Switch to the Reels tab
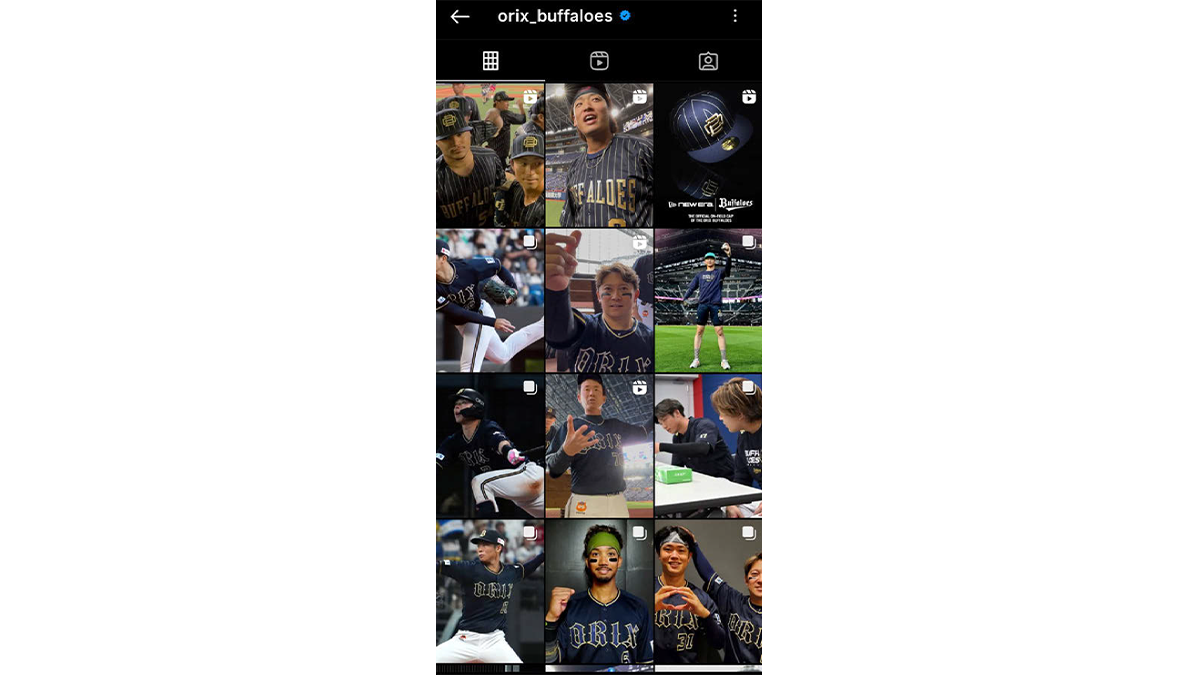Viewport: 1200px width, 675px height. [599, 61]
